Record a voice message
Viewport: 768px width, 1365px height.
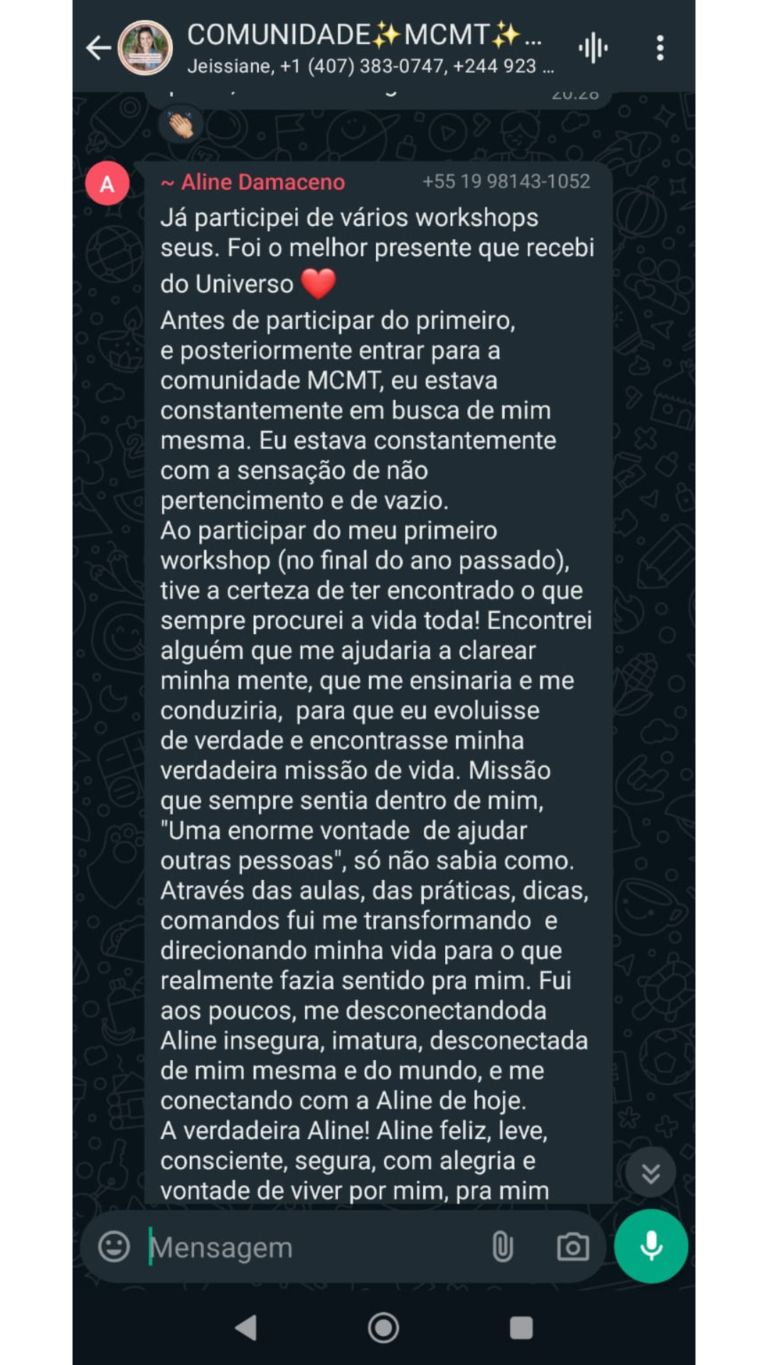click(x=651, y=1246)
